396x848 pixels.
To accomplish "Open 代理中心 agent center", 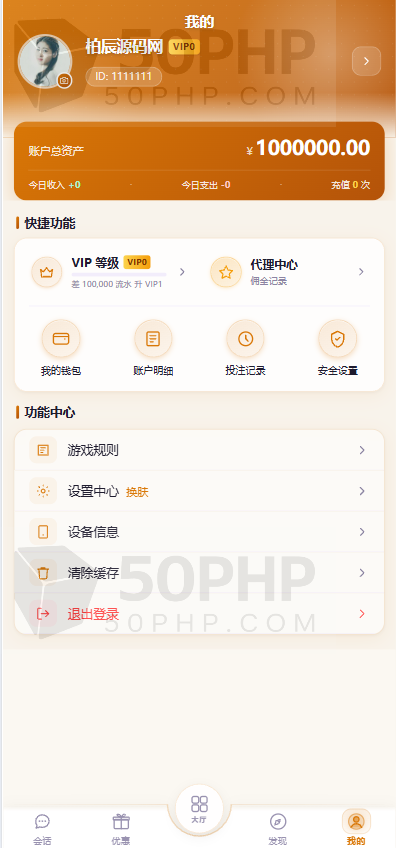I will tap(288, 271).
